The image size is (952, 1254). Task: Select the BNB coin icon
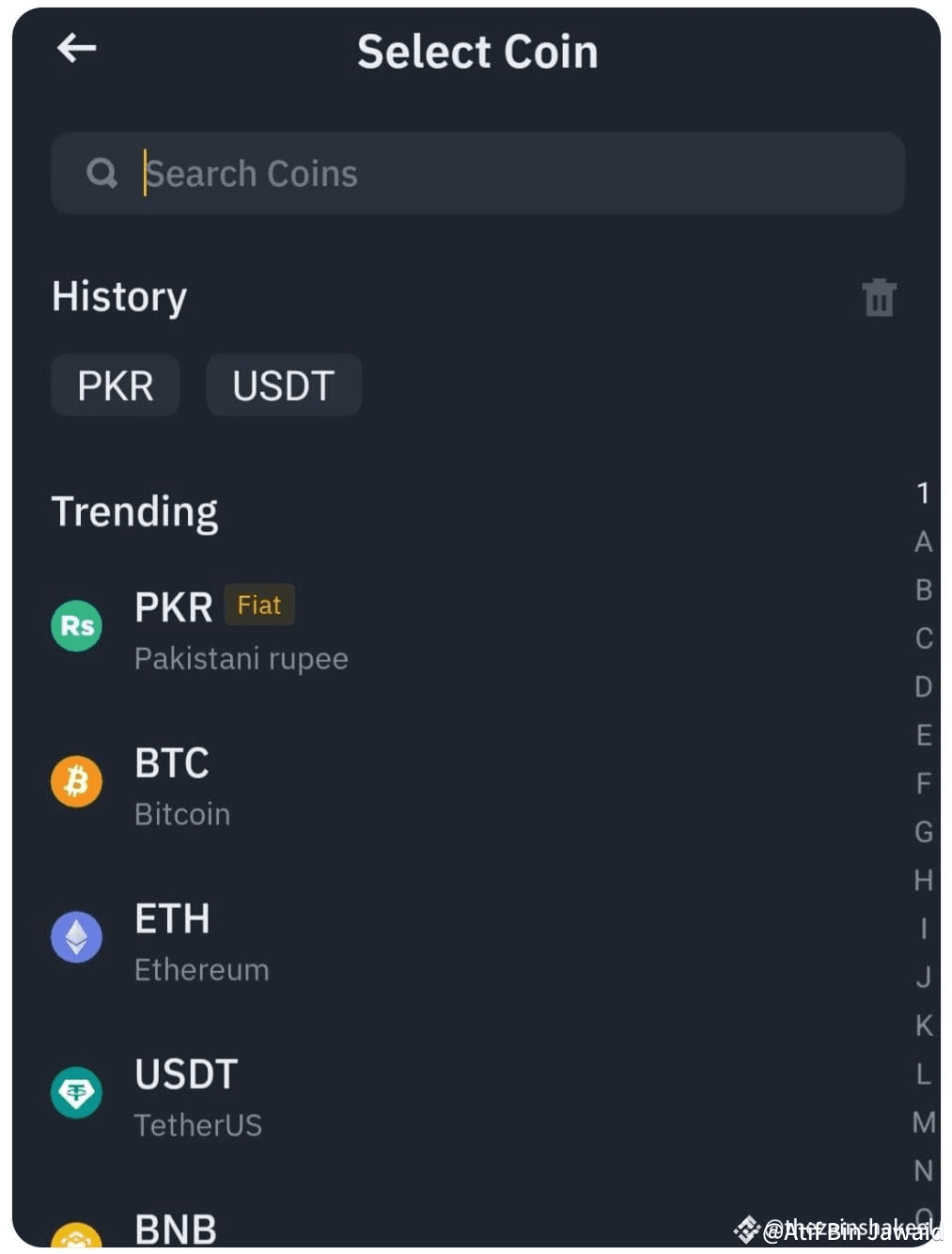(x=76, y=1231)
